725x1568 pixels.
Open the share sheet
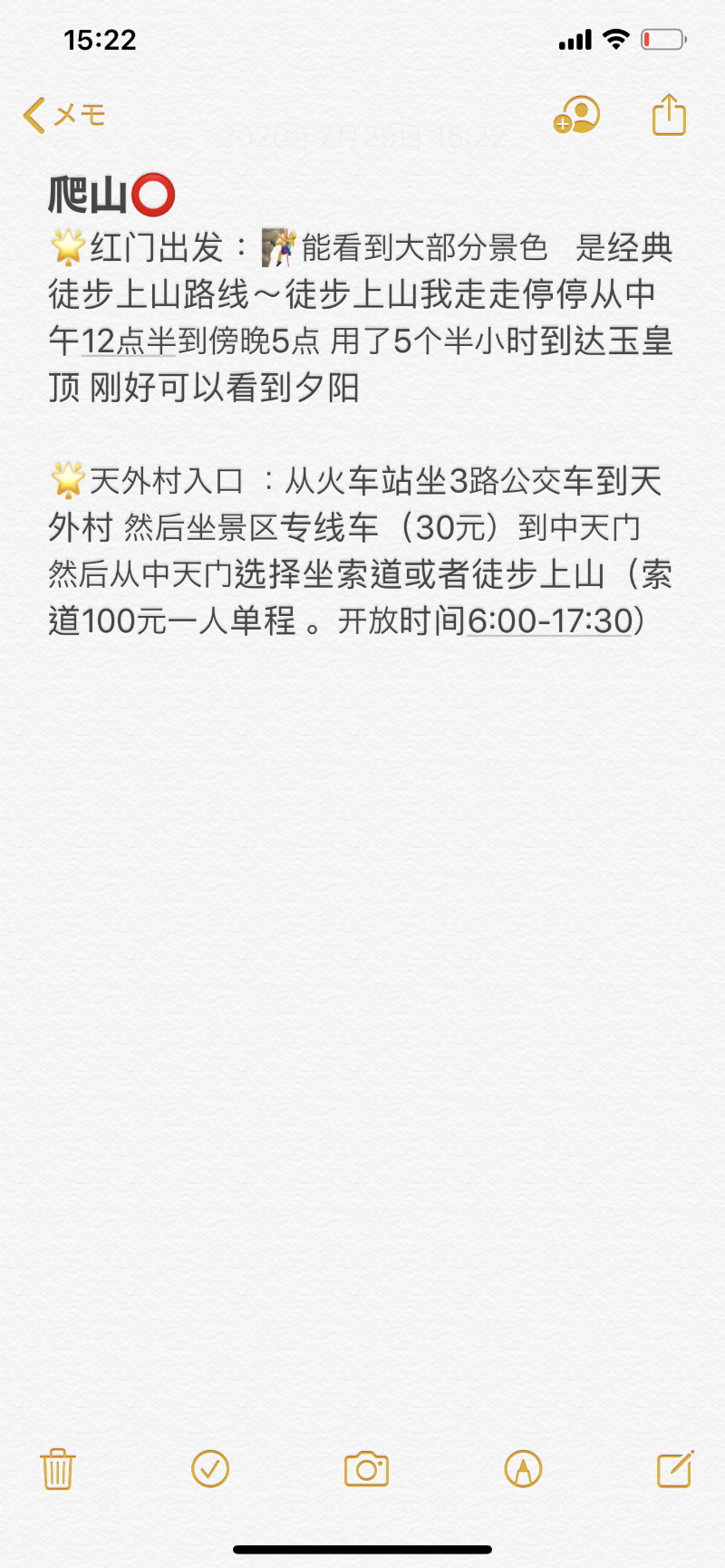tap(669, 114)
